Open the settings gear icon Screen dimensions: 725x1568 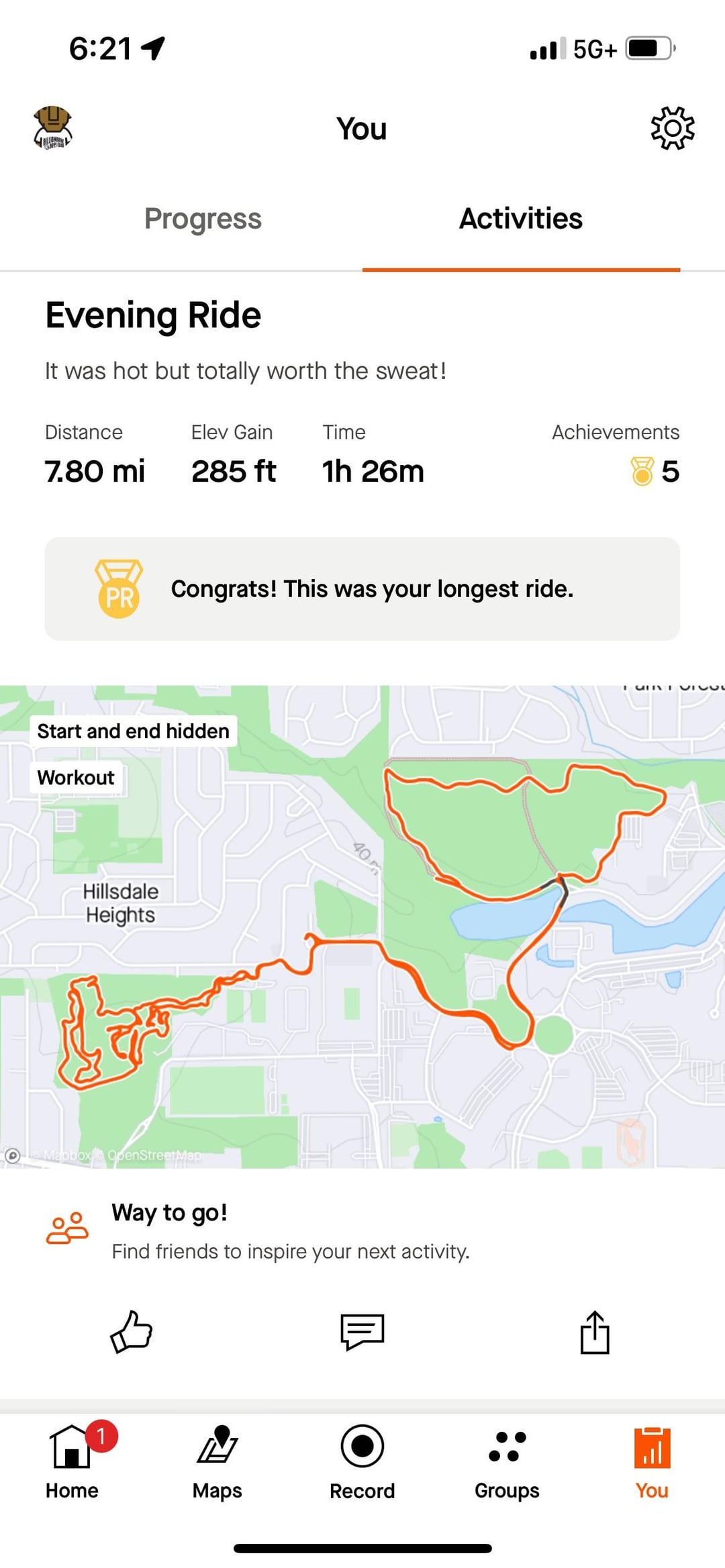[672, 127]
